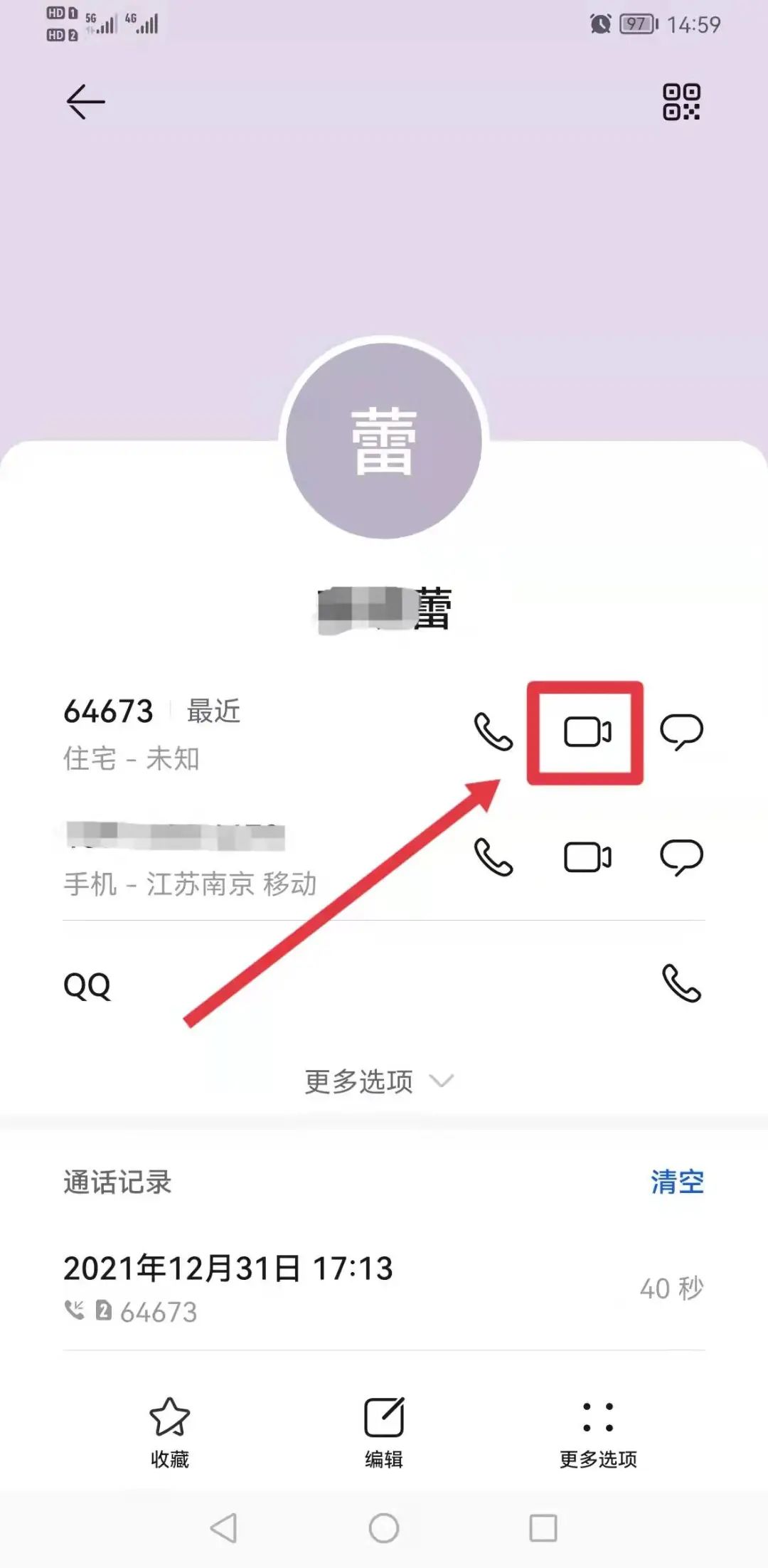768x1568 pixels.
Task: Send a message to 64673
Action: click(x=681, y=732)
